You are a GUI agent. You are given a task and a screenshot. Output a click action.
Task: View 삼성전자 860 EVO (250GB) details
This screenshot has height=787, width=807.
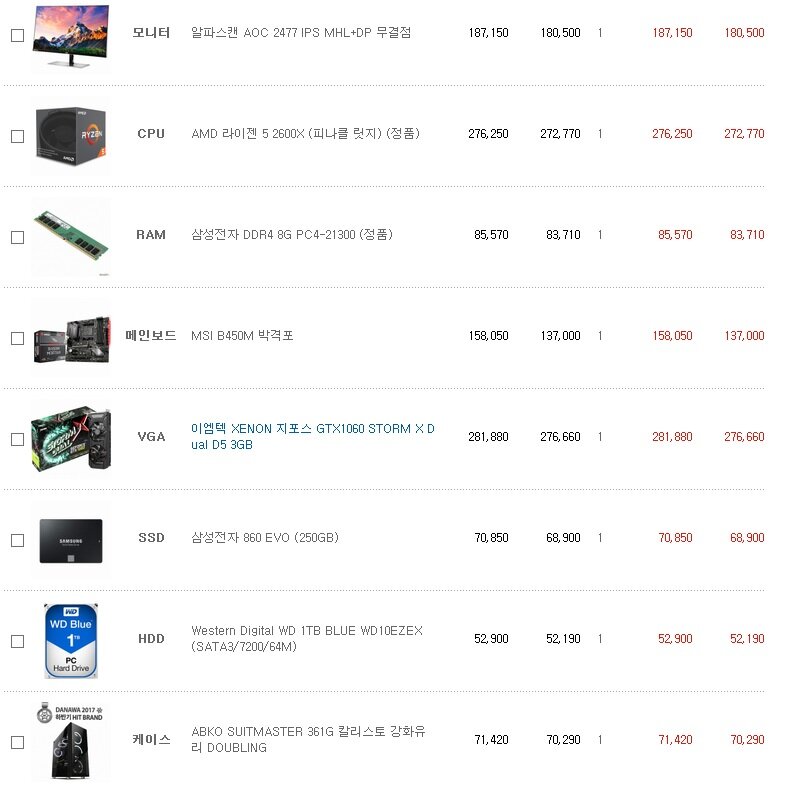264,538
